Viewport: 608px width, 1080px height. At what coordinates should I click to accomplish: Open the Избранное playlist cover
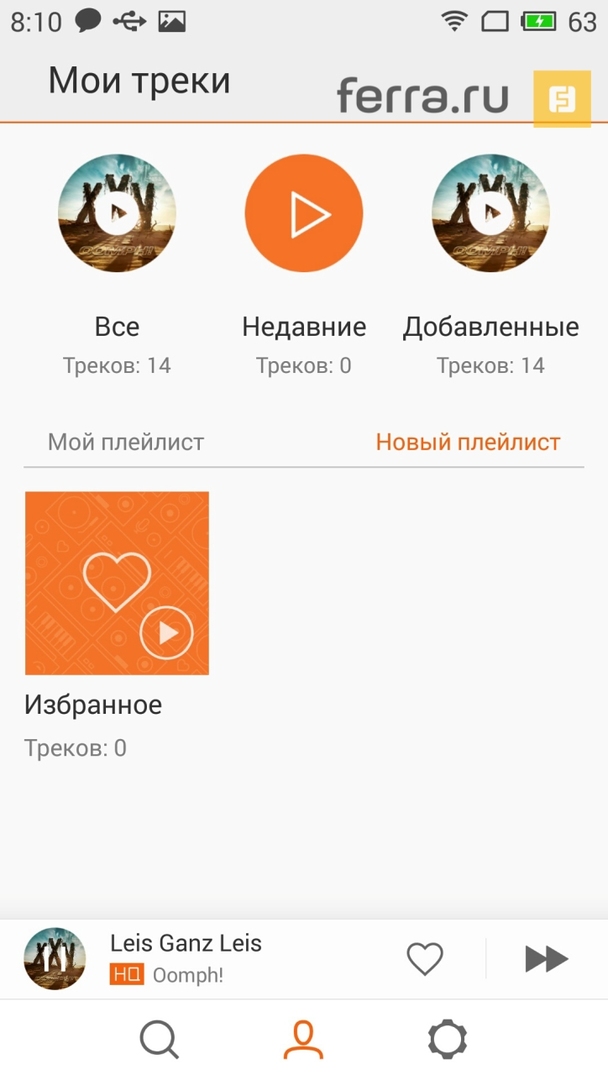coord(117,583)
